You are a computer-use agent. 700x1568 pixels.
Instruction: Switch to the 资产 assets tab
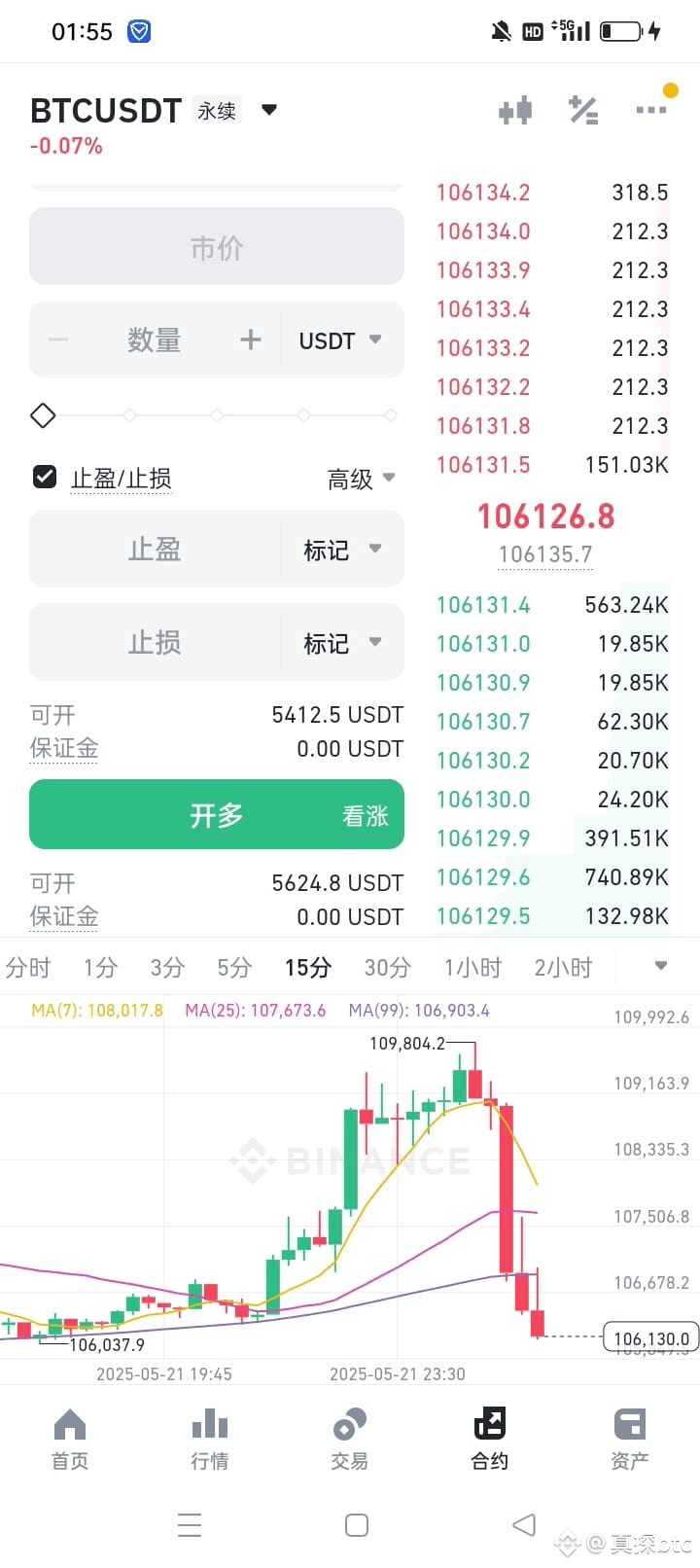tap(630, 1439)
